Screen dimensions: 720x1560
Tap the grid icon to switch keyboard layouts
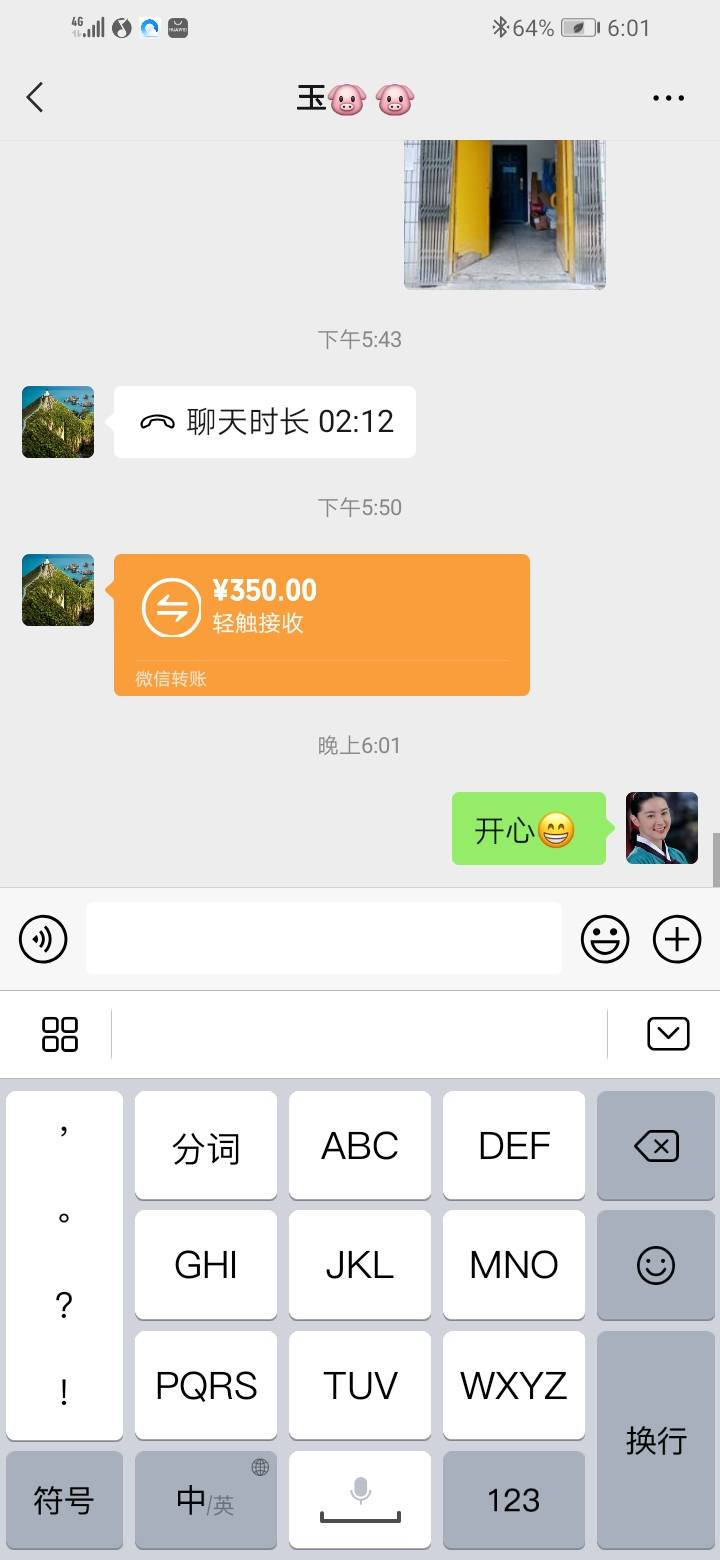[x=60, y=1034]
